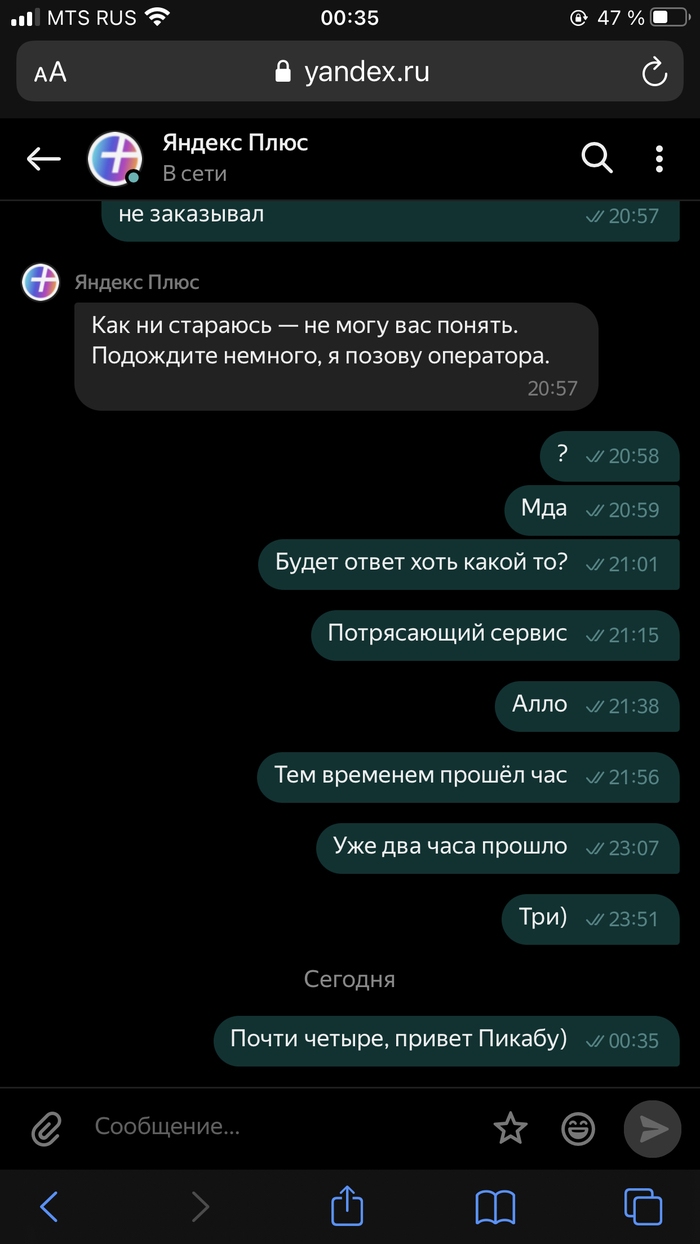Search within the chat
The width and height of the screenshot is (700, 1244).
click(597, 158)
